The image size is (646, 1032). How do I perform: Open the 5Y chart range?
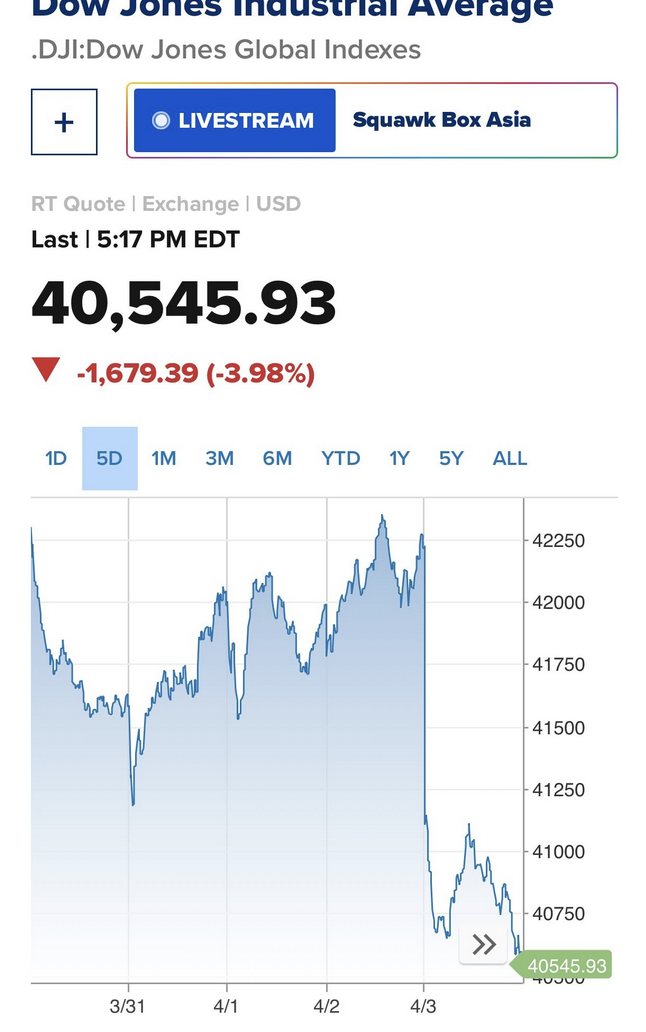(451, 458)
